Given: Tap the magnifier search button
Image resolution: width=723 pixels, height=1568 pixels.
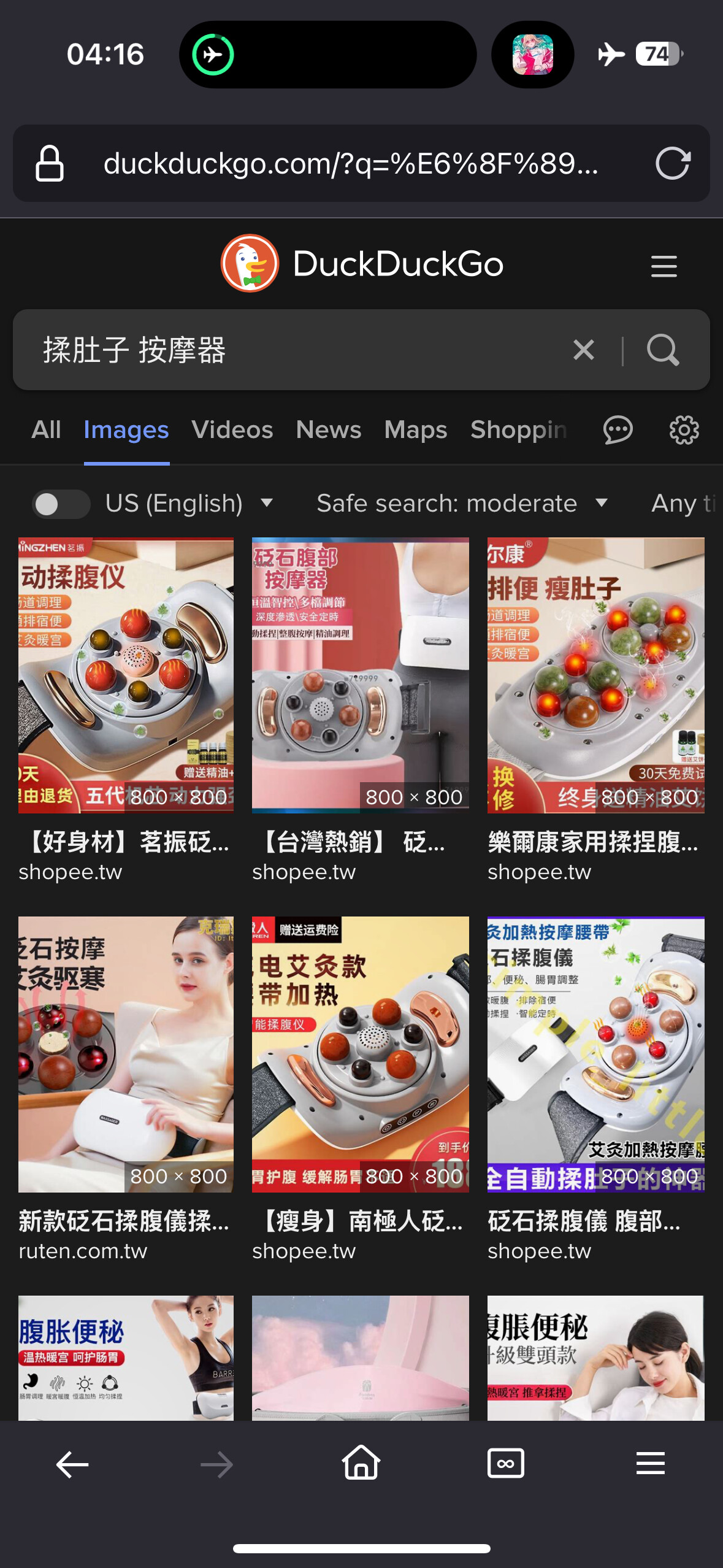Looking at the screenshot, I should 663,350.
